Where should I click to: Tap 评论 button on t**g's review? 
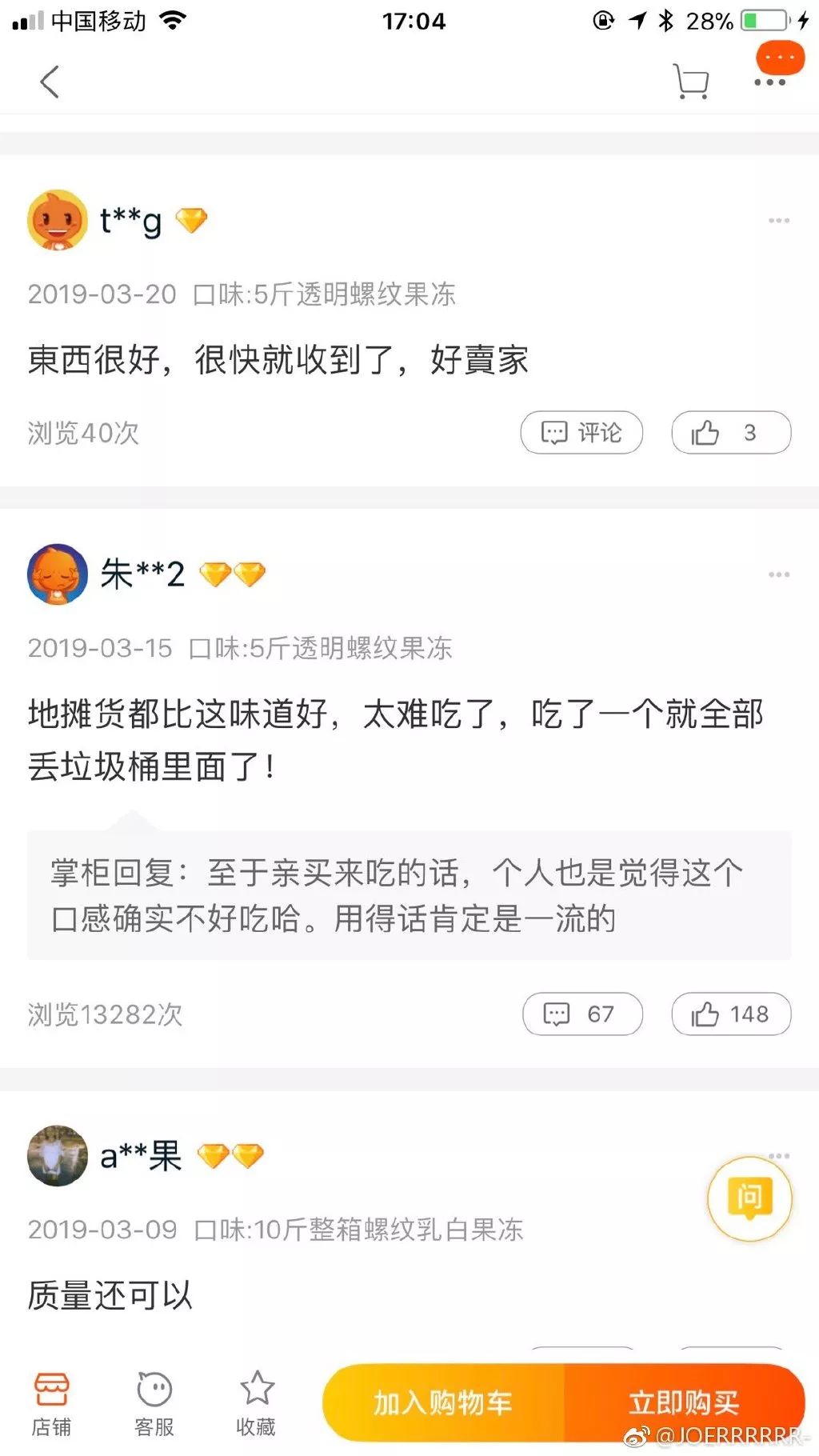581,433
